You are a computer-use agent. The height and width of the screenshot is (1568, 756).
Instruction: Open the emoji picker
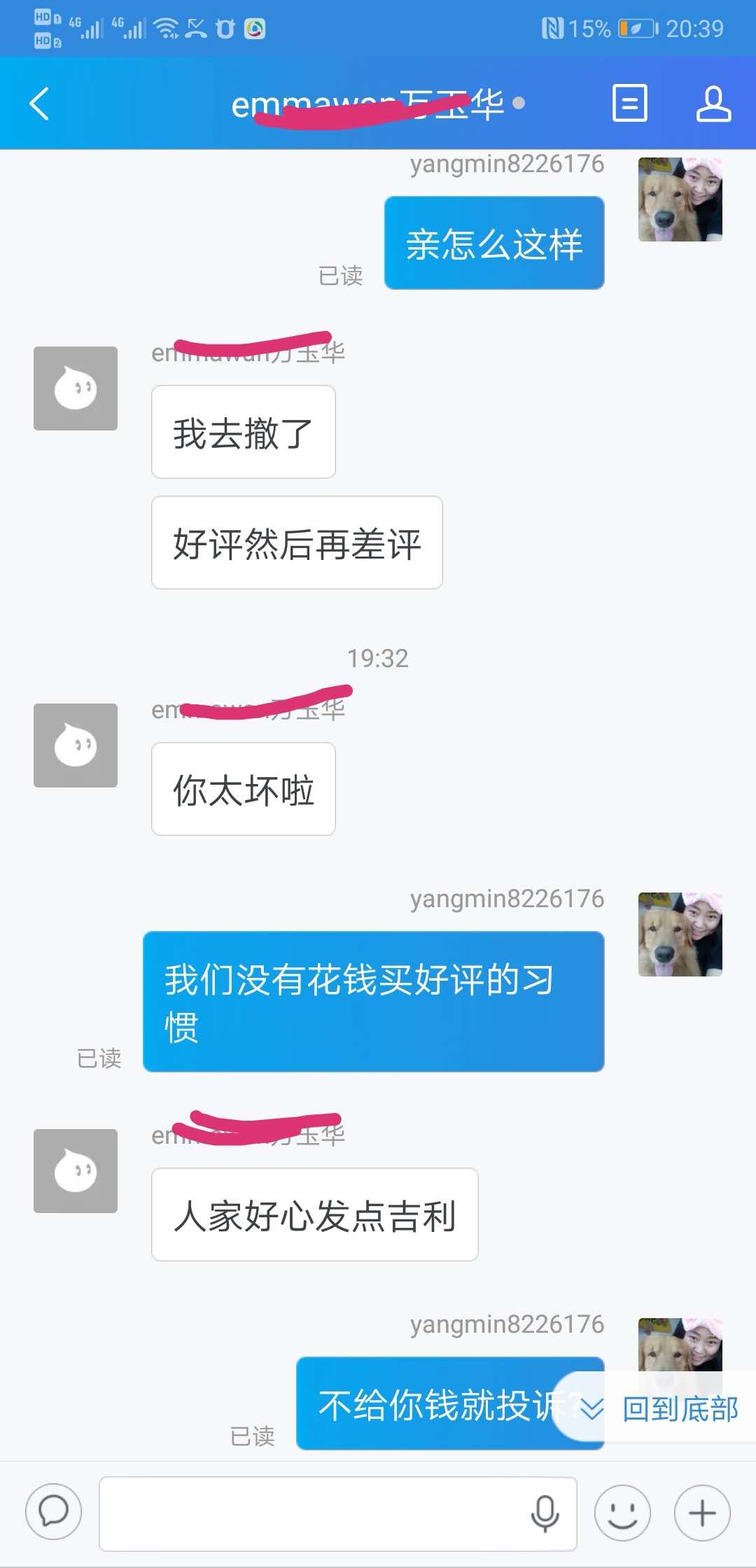(x=622, y=1513)
